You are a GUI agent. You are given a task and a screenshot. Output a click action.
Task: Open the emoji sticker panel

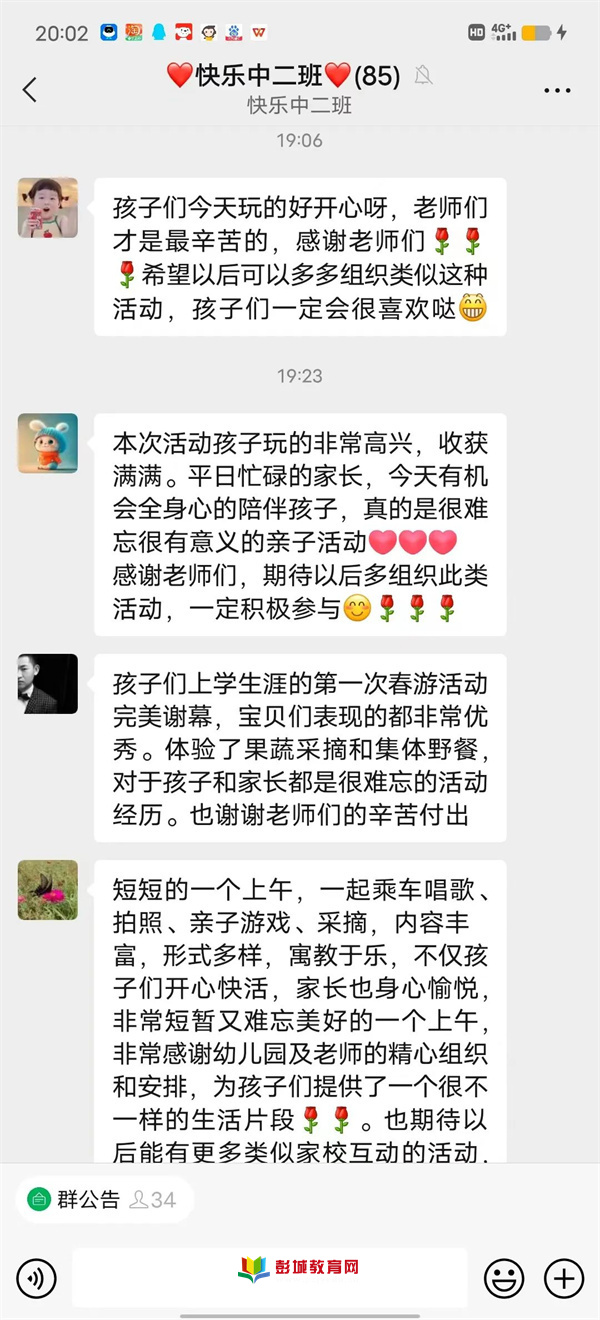click(504, 1278)
